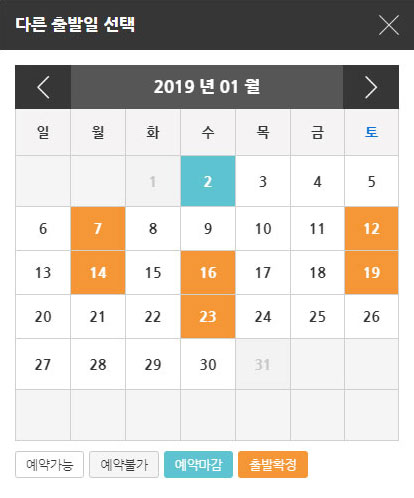
Task: Pick January 30 as departure date
Action: pos(208,364)
